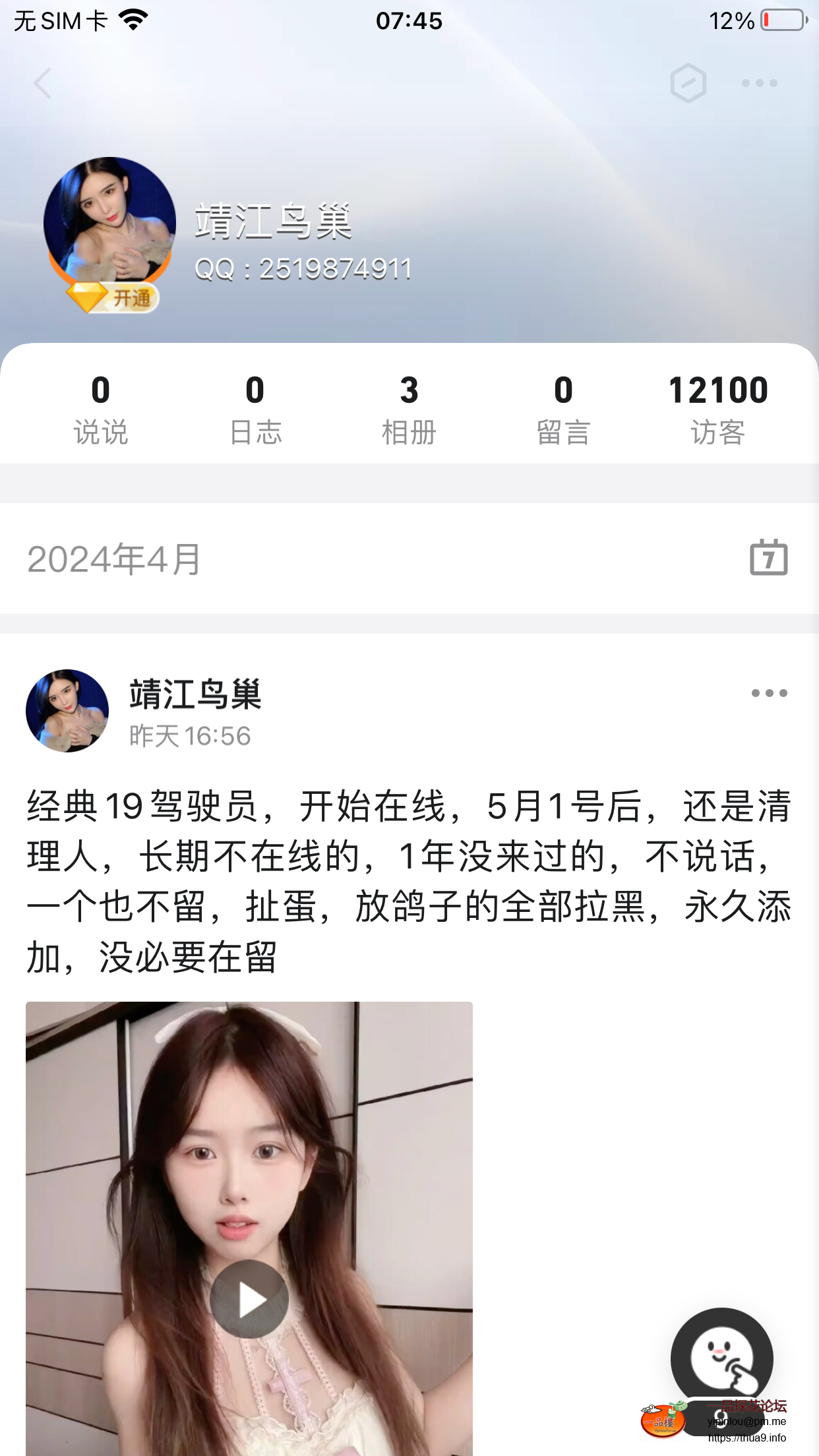Open the top-right overflow menu
This screenshot has height=1456, width=819.
coord(759,83)
